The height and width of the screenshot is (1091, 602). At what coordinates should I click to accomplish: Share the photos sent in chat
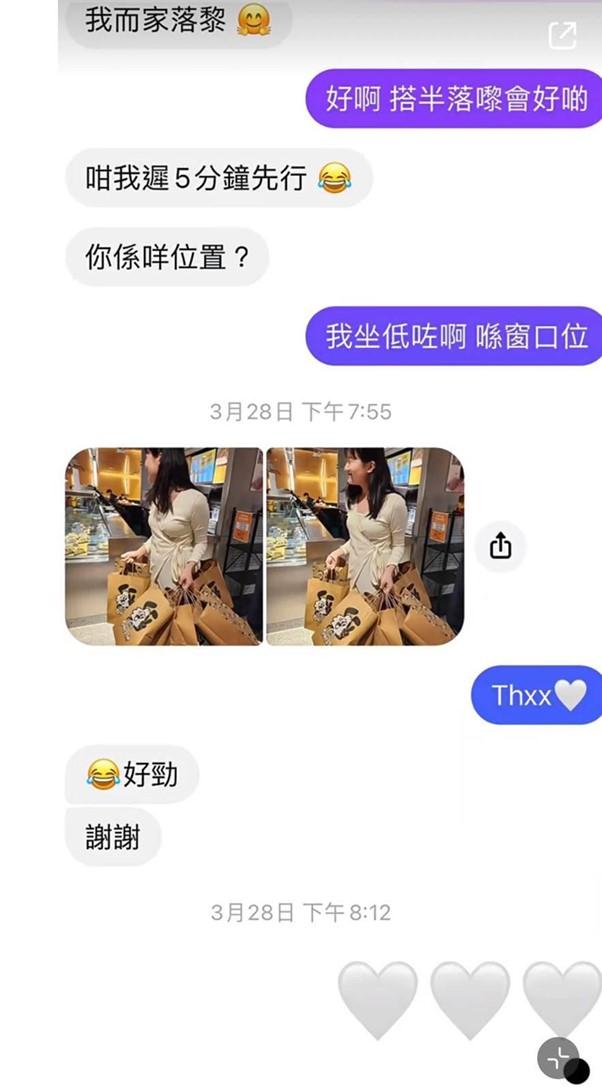[500, 546]
